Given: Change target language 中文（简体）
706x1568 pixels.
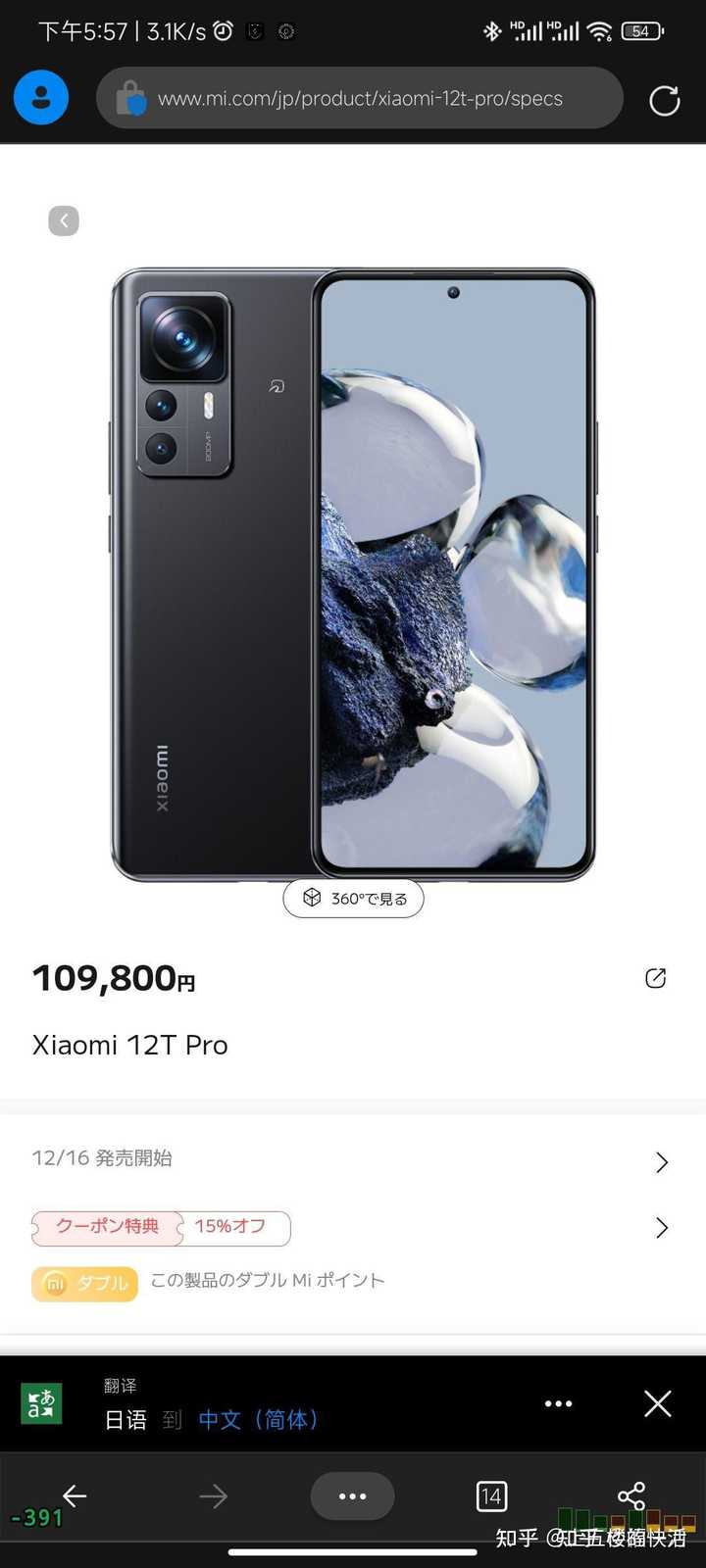Looking at the screenshot, I should 258,1420.
